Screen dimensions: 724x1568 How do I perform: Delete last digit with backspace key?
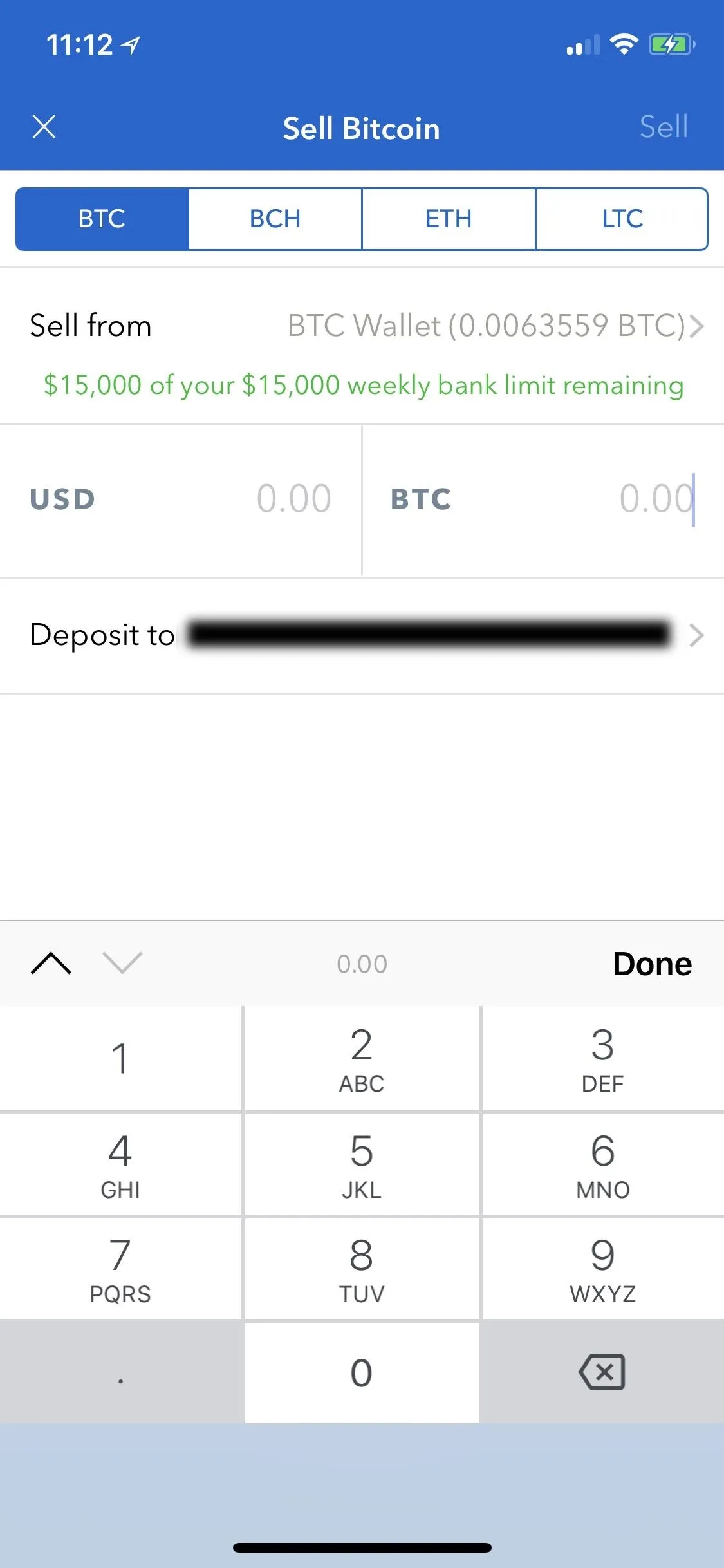(602, 1372)
